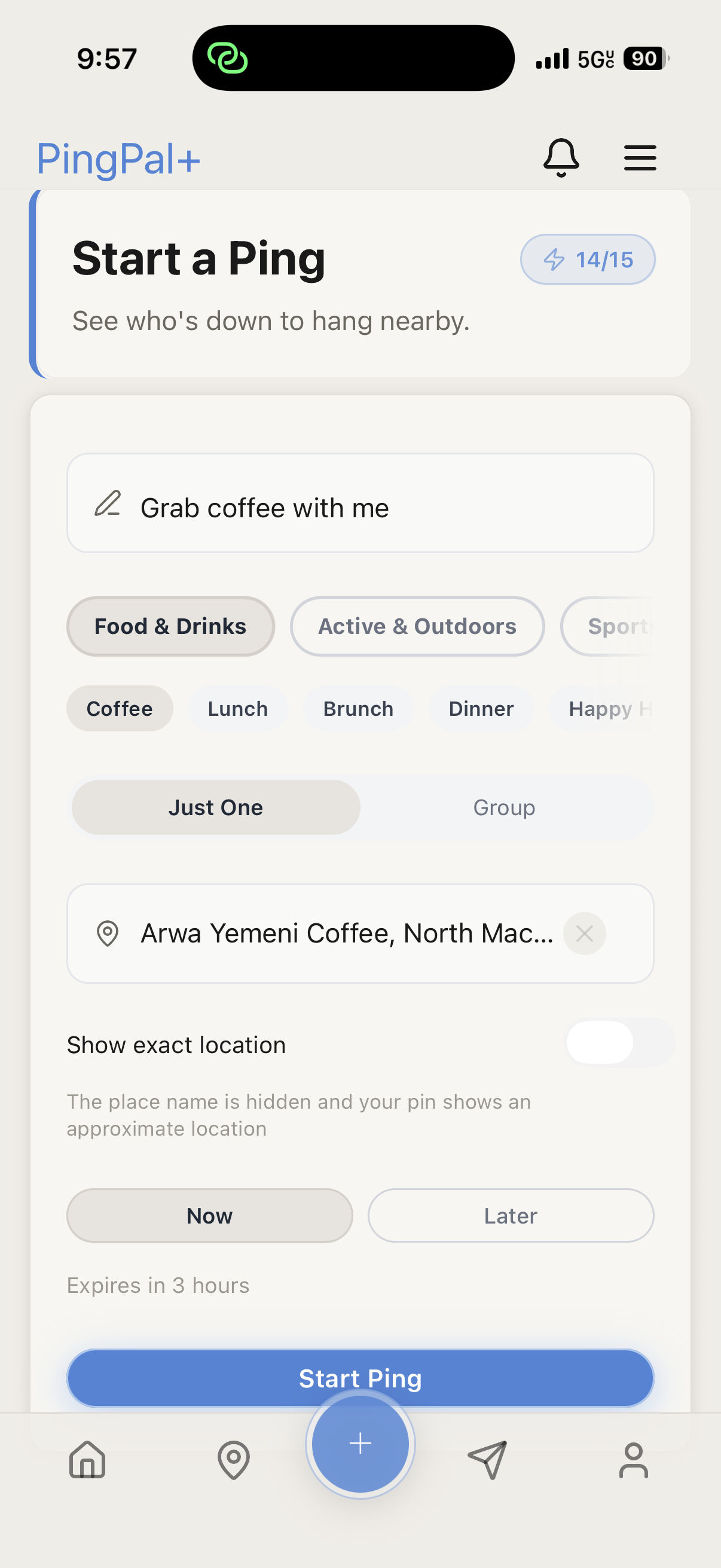Select the Lunch chip
The height and width of the screenshot is (1568, 721).
click(x=237, y=709)
